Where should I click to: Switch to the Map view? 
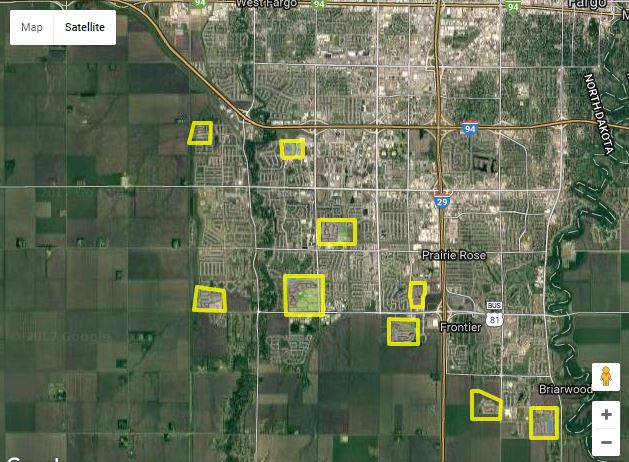[32, 27]
